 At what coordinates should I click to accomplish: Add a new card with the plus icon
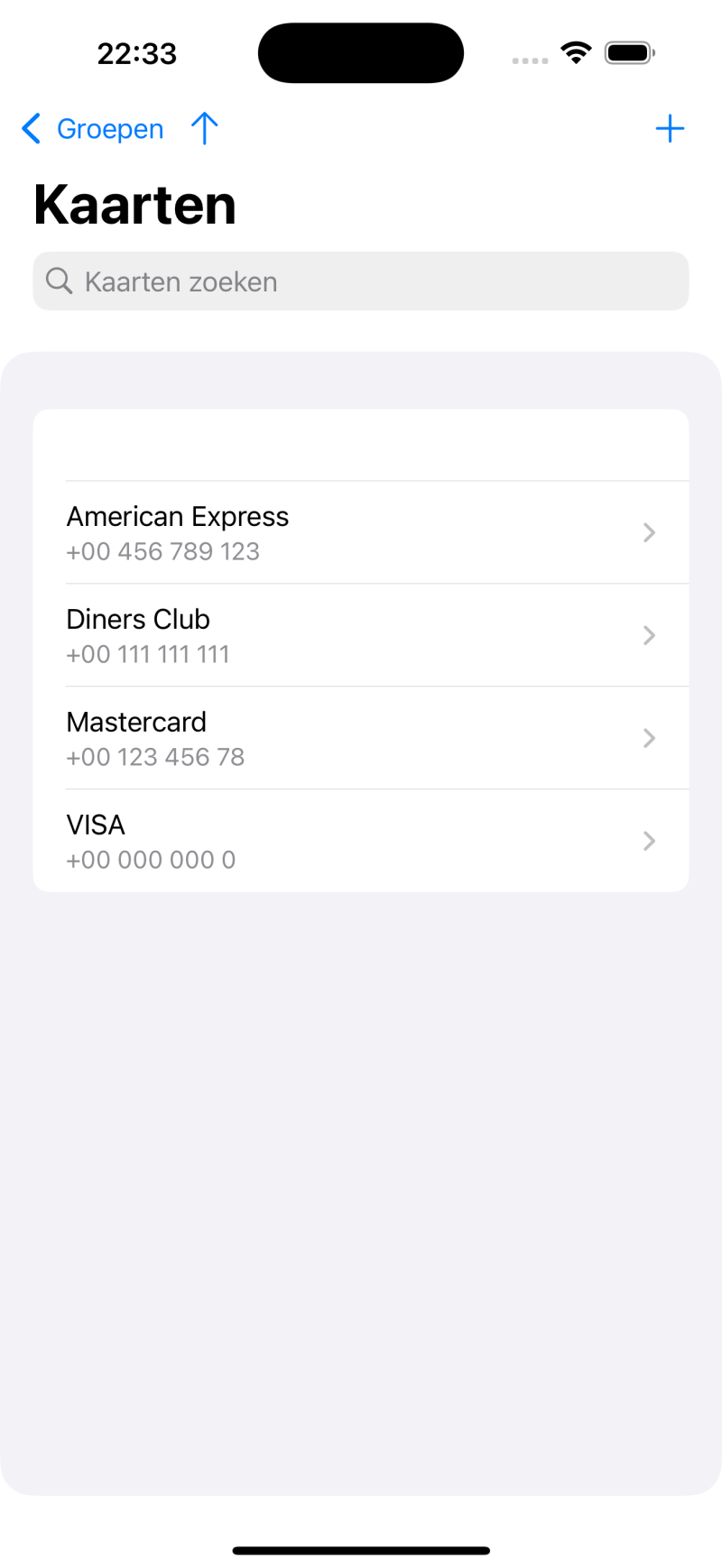click(x=670, y=129)
